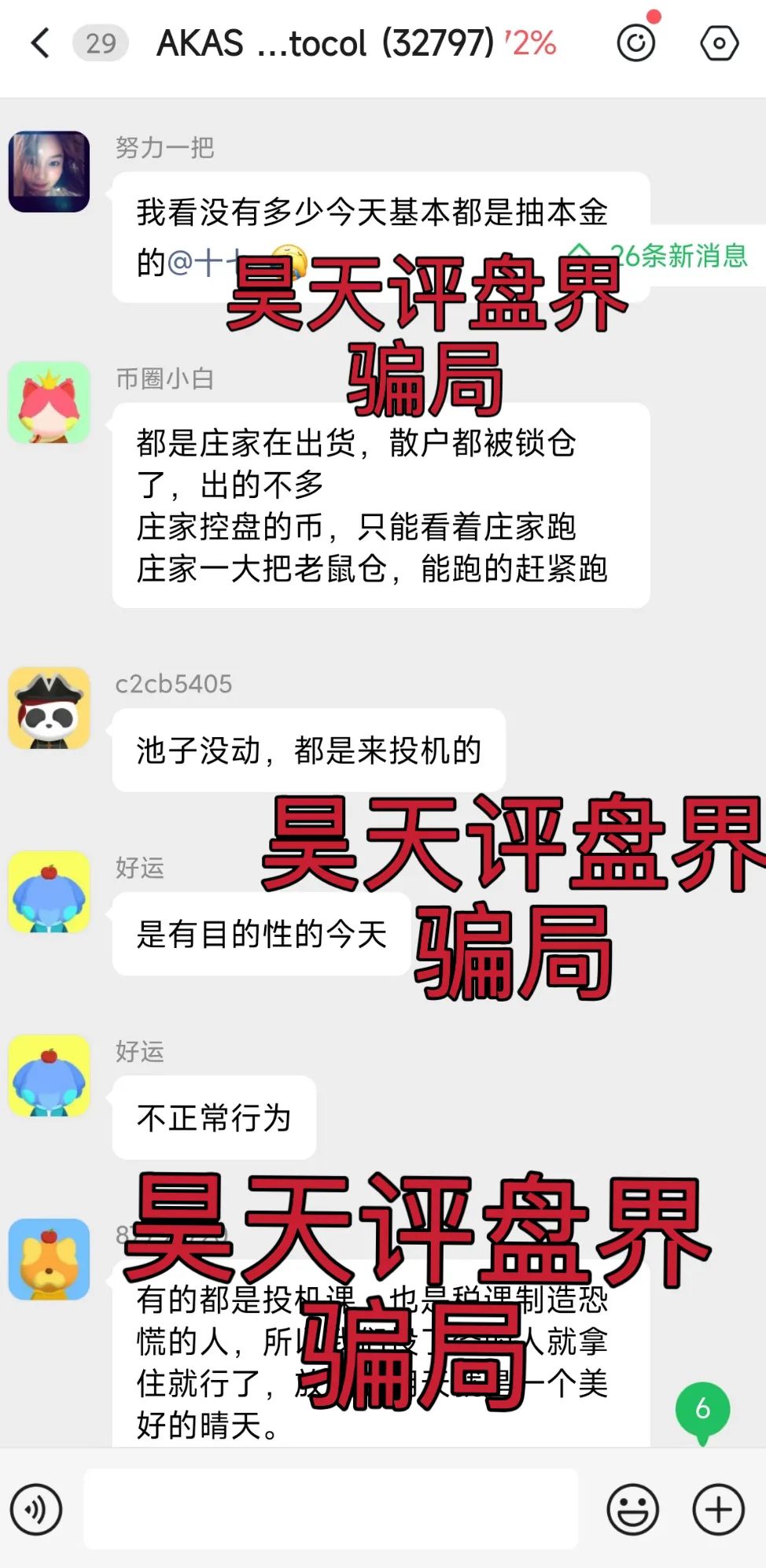Open the voice input icon
Image resolution: width=766 pixels, height=1568 pixels.
[x=37, y=1508]
